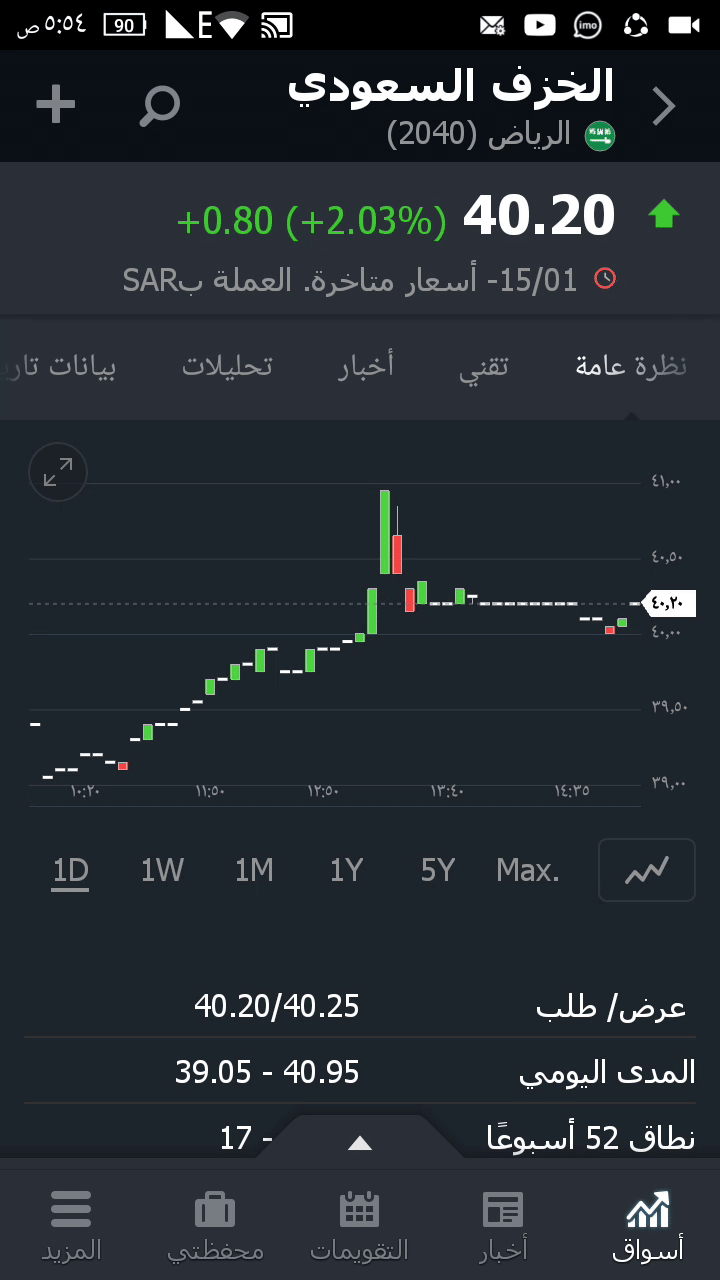
Task: Switch to the تقني tab
Action: coord(484,366)
